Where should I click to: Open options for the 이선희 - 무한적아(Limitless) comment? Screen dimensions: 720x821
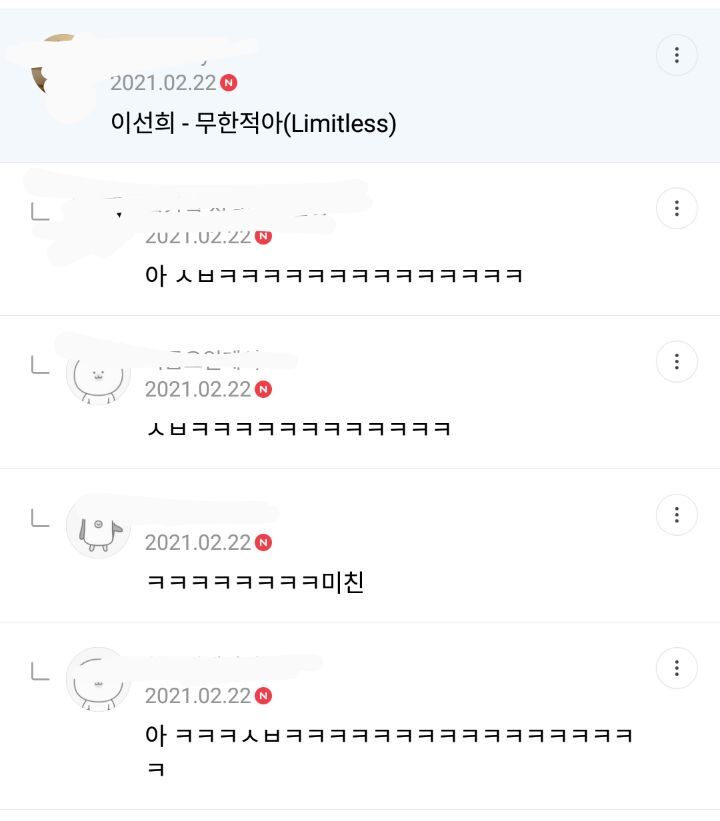pos(677,55)
